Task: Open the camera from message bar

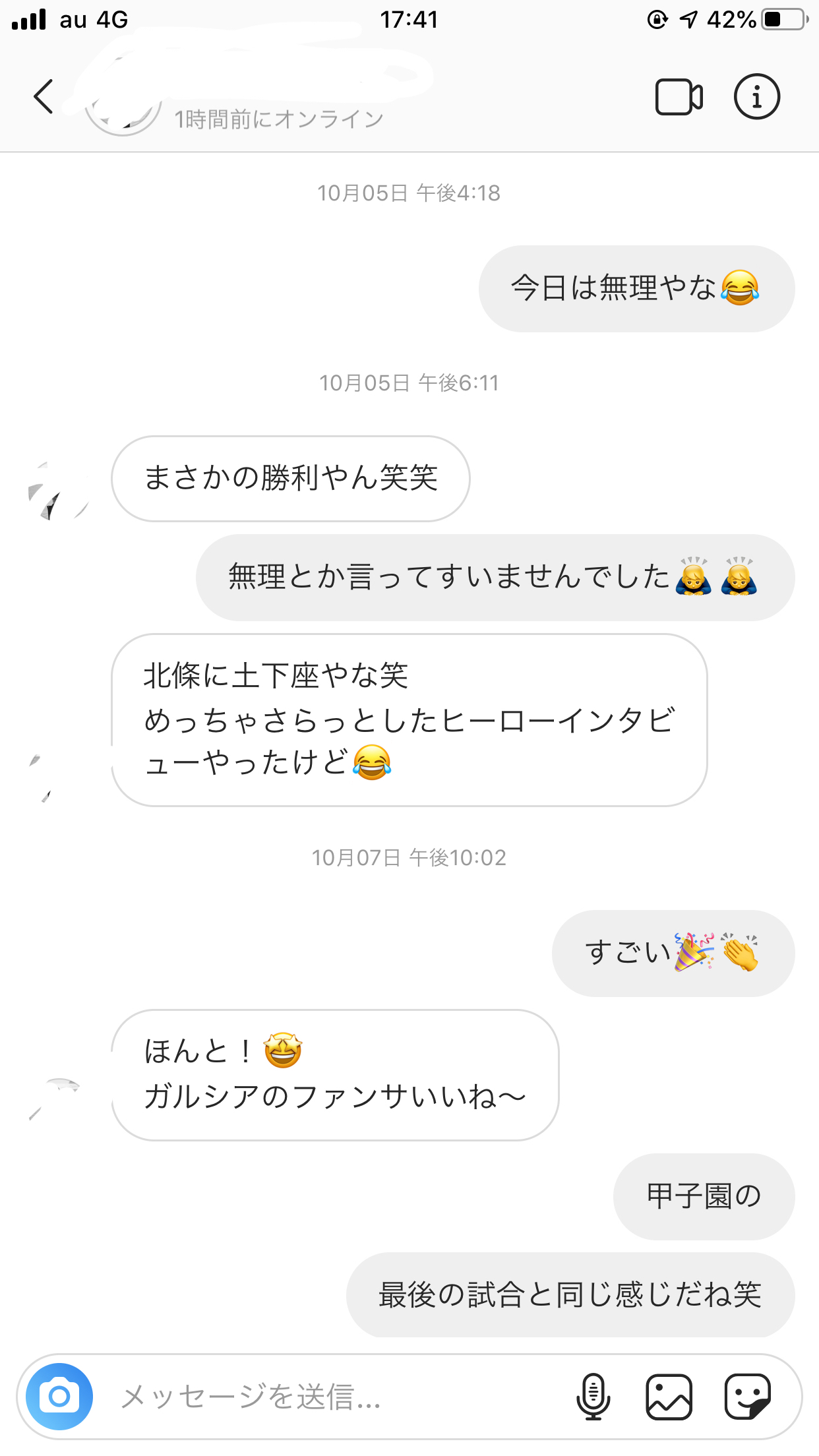Action: coord(59,1396)
